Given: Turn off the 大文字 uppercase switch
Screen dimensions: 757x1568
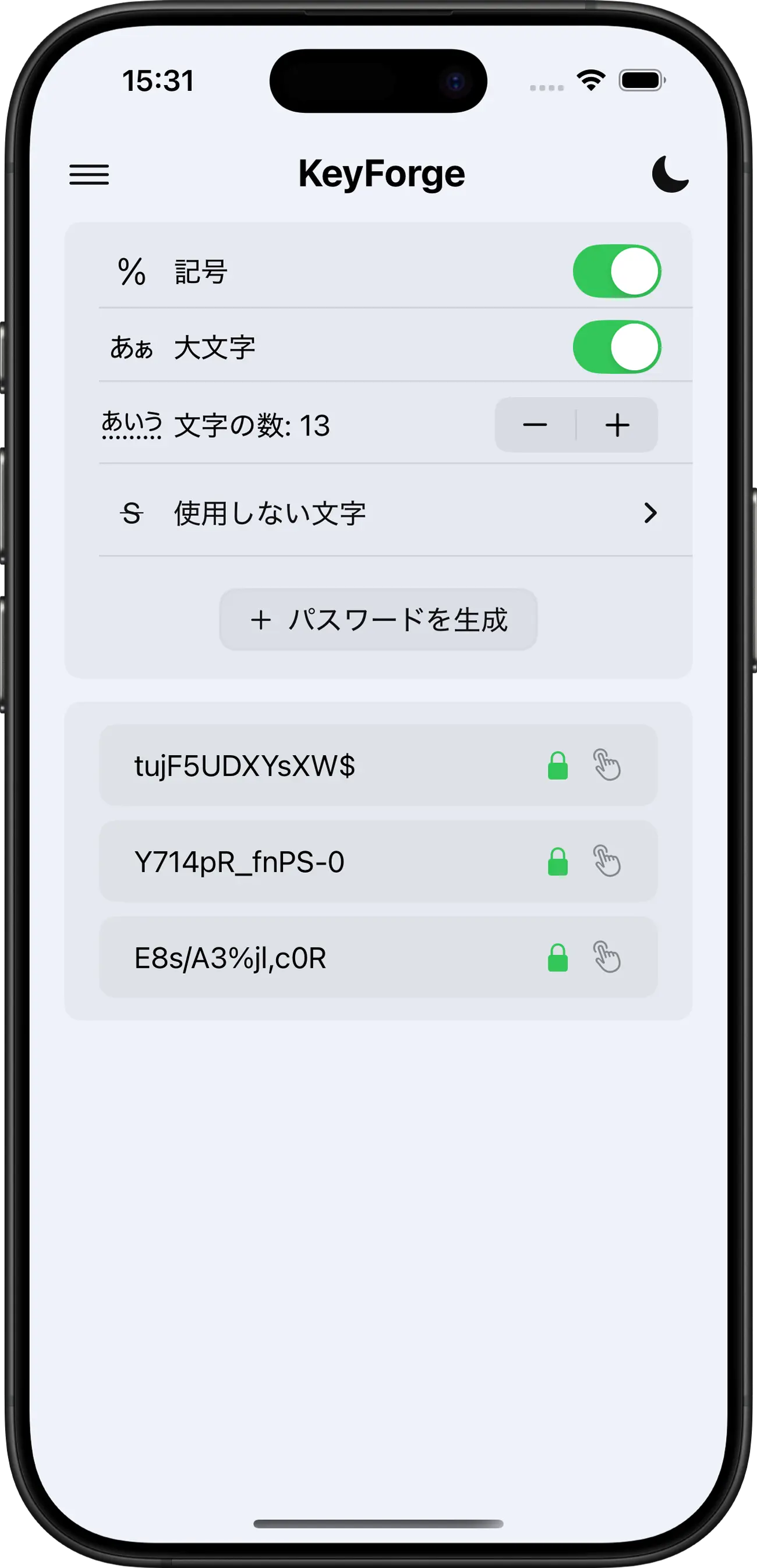Looking at the screenshot, I should click(x=617, y=347).
